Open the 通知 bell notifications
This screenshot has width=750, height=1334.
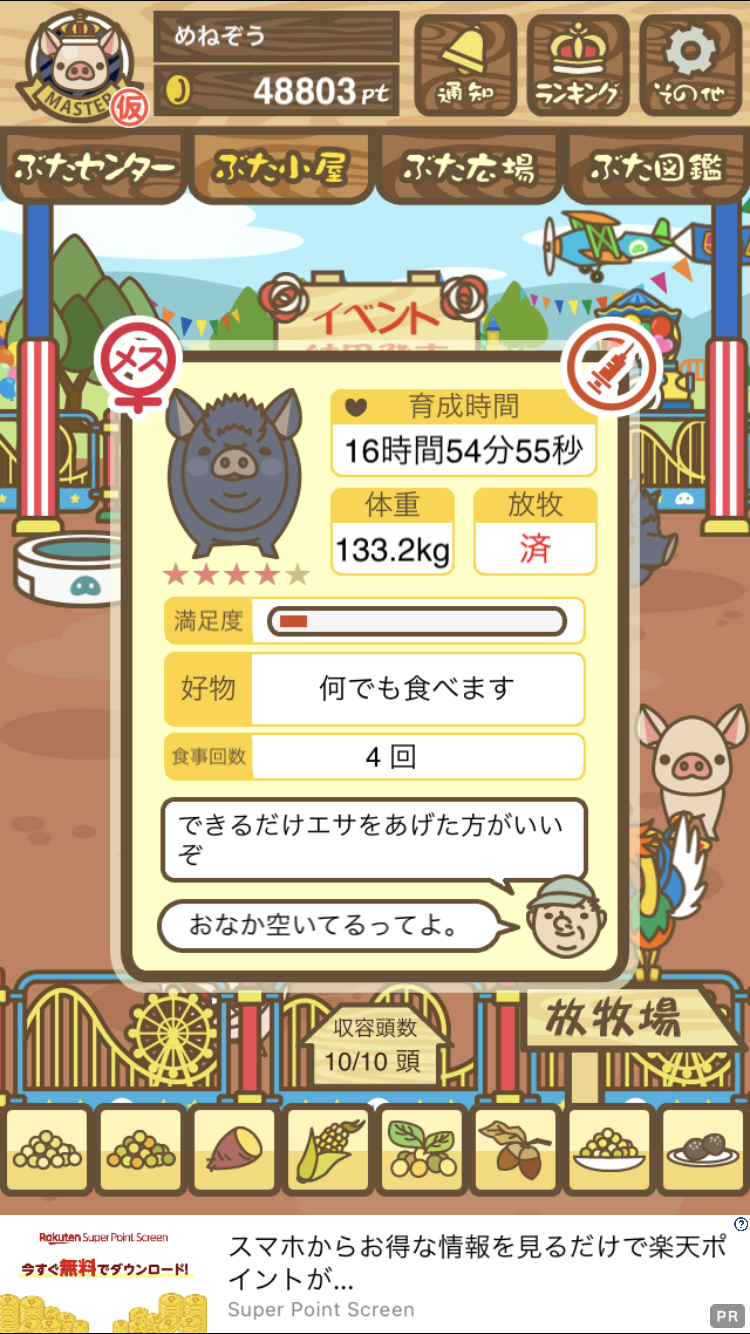pos(465,65)
